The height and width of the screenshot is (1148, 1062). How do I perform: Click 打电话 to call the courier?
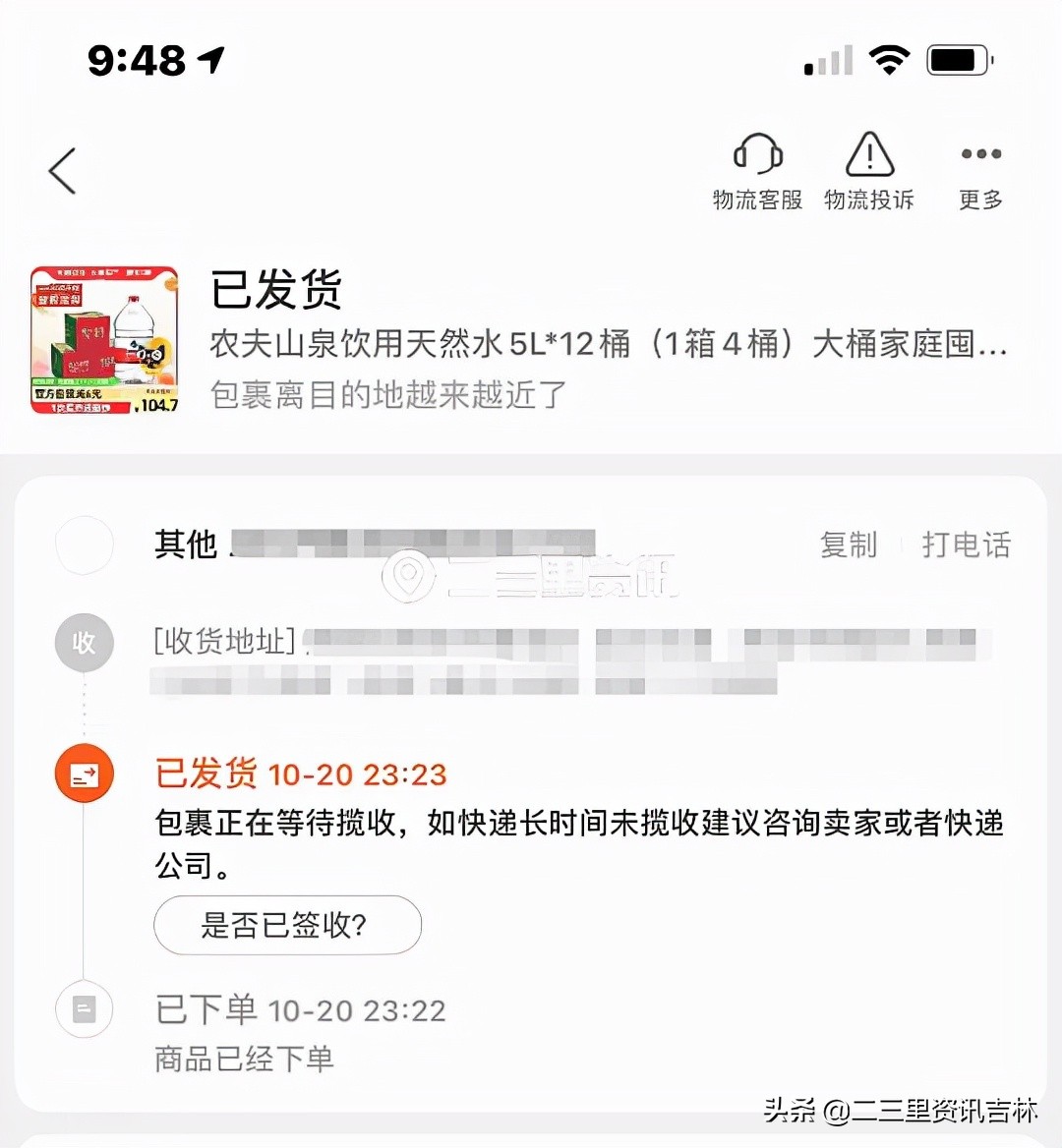pyautogui.click(x=966, y=545)
